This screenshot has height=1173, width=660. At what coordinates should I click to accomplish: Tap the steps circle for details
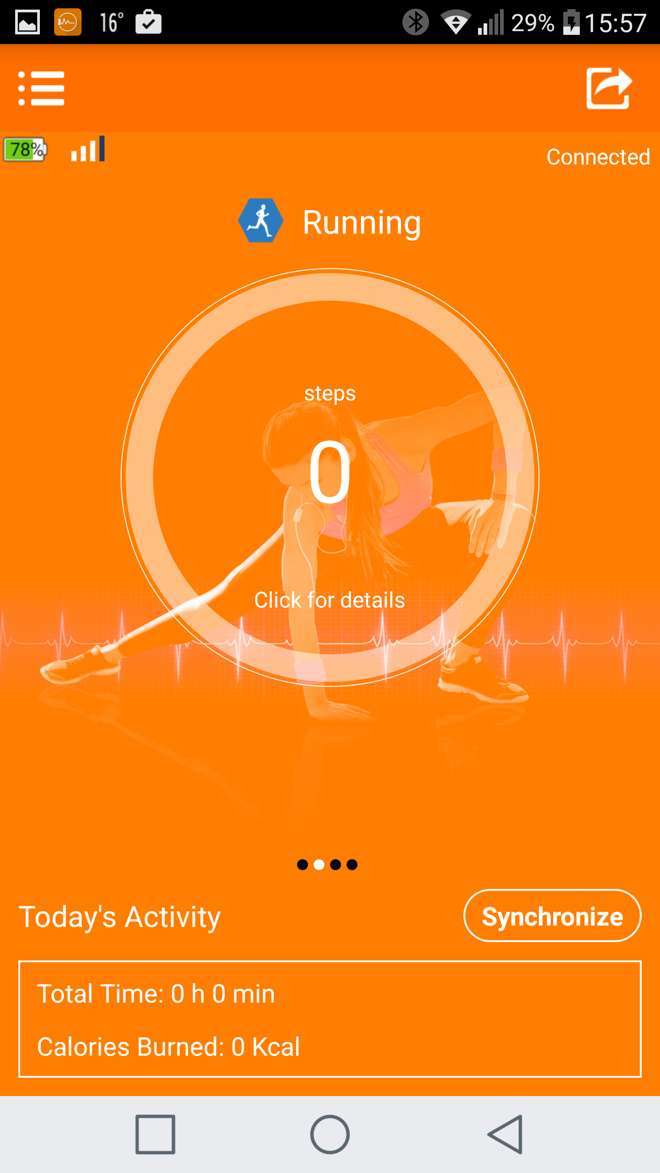tap(330, 477)
